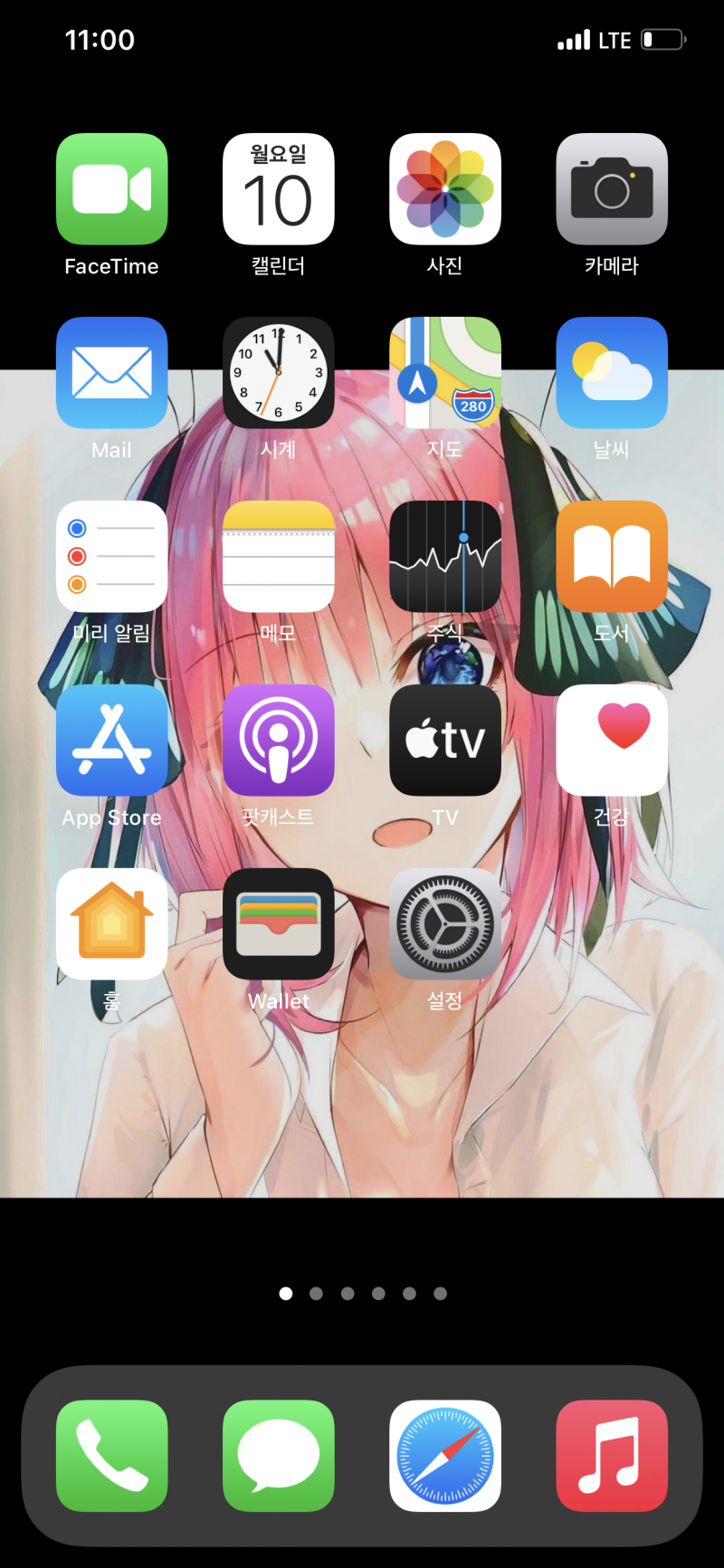Open the 카메라 camera app
Viewport: 724px width, 1568px height.
click(612, 189)
